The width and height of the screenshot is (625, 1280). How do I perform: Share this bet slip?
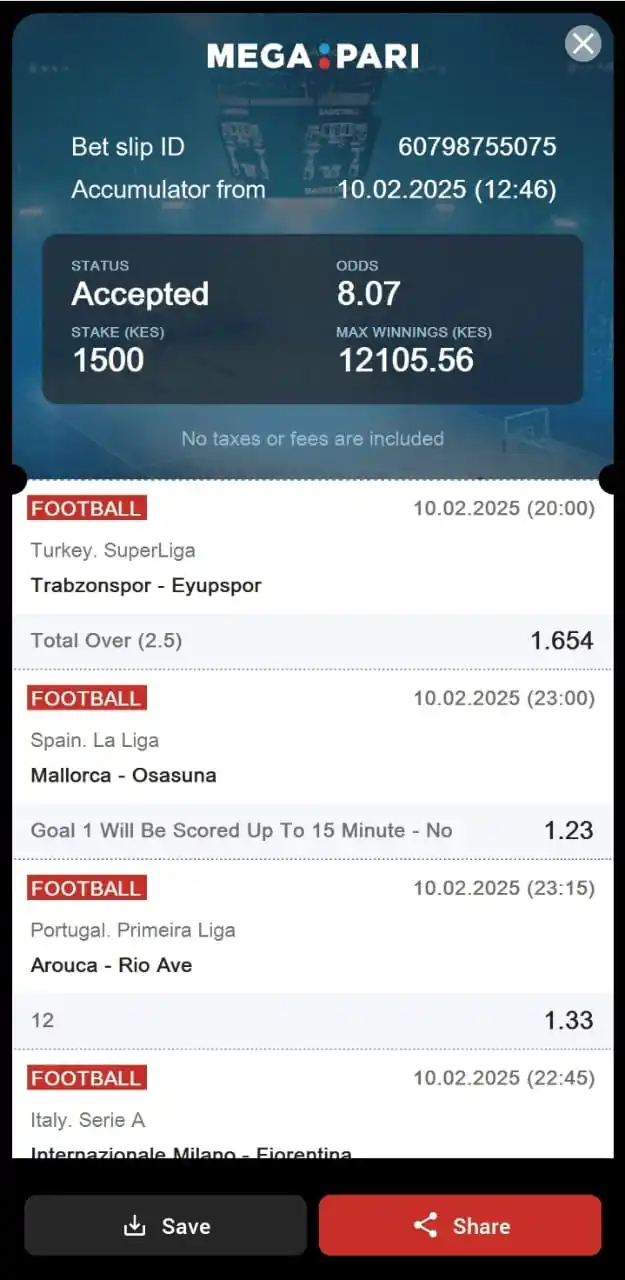[460, 1225]
